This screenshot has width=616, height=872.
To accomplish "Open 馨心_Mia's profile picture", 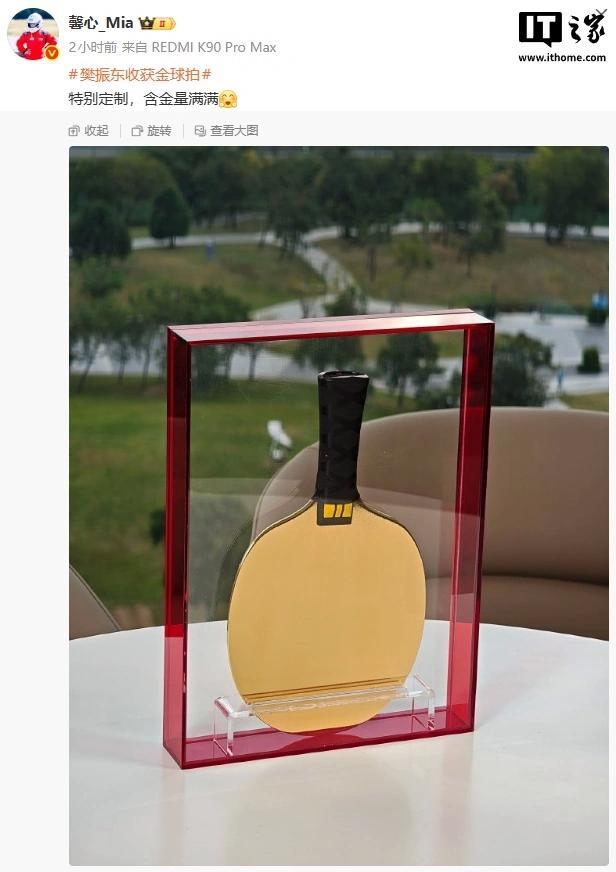I will pyautogui.click(x=33, y=34).
